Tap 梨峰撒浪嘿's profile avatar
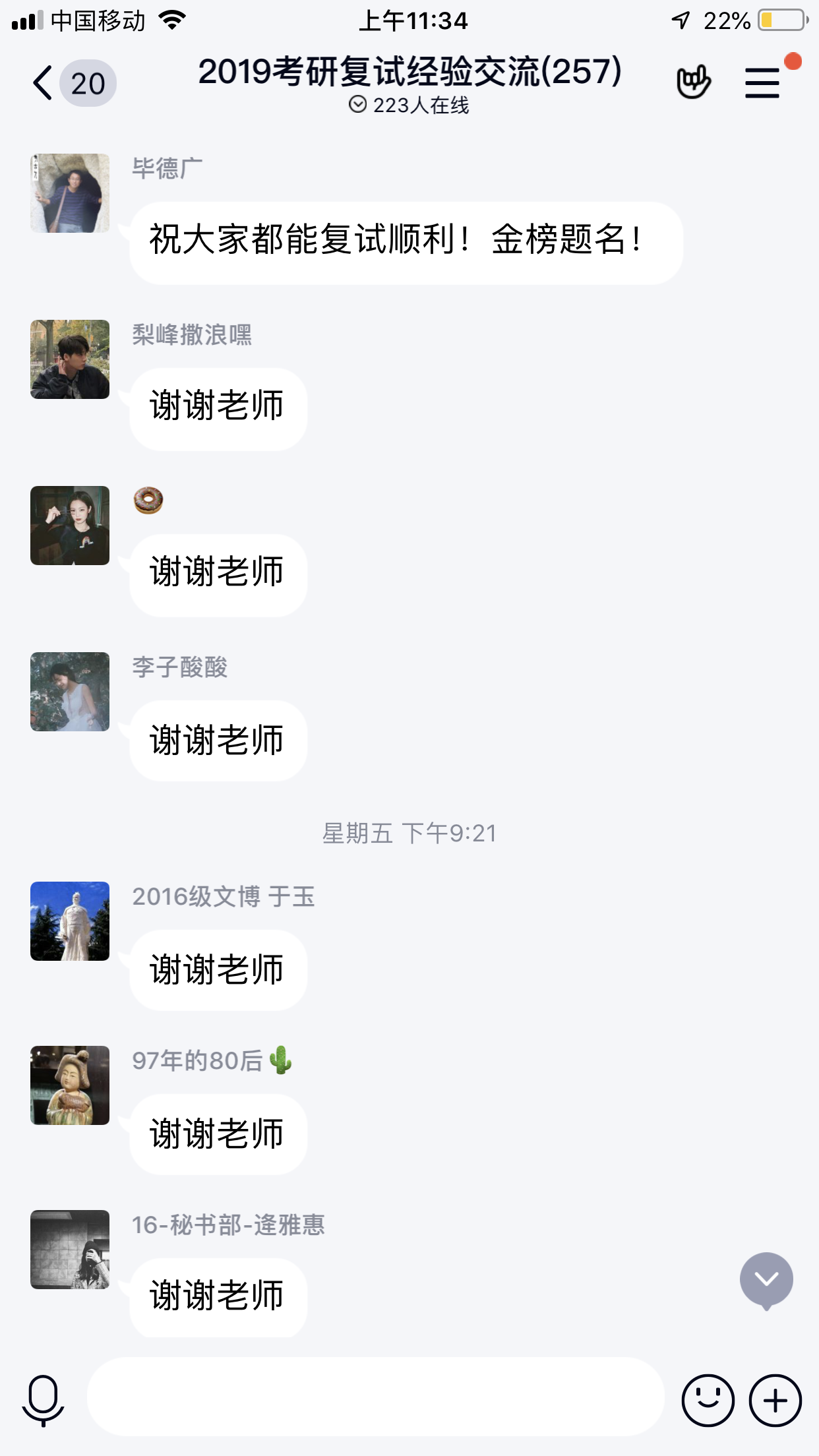Screen dimensions: 819x1456 [69, 358]
